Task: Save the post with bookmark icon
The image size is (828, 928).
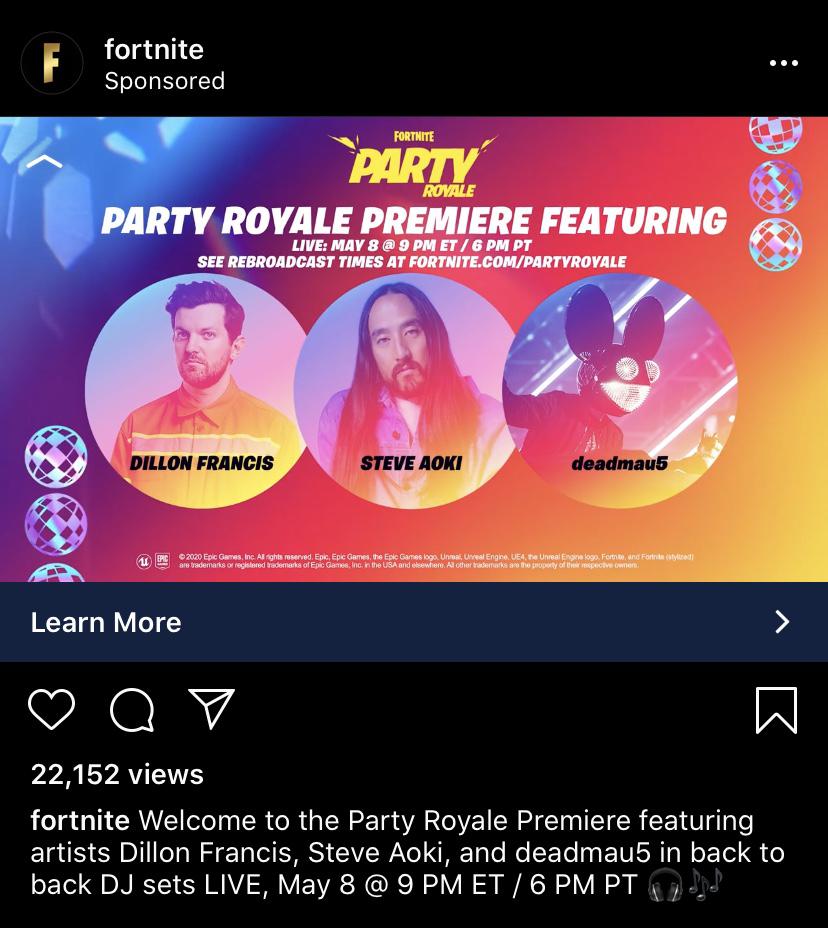Action: (x=776, y=711)
